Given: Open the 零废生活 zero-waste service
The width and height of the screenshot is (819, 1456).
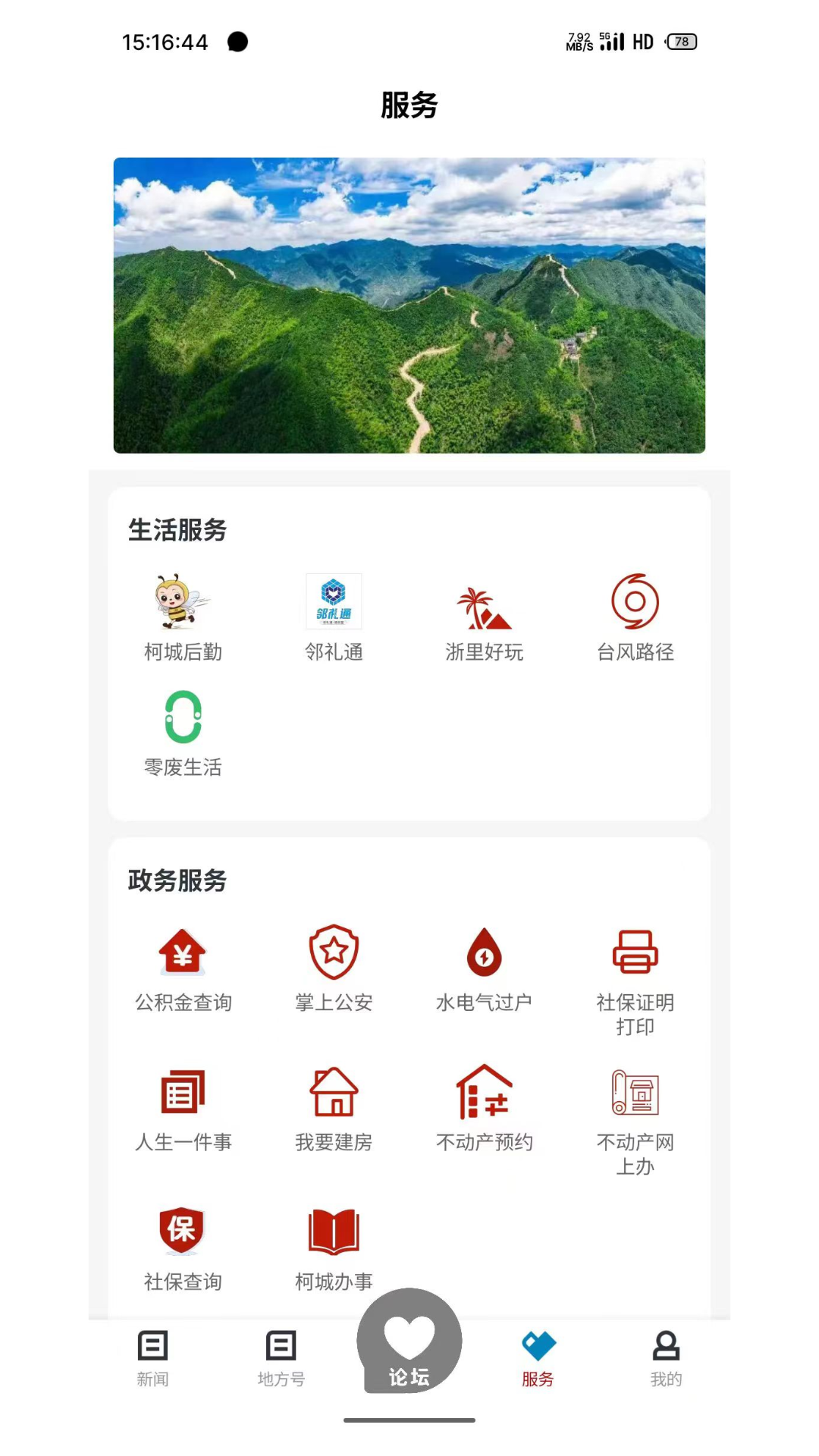Looking at the screenshot, I should pos(182,730).
